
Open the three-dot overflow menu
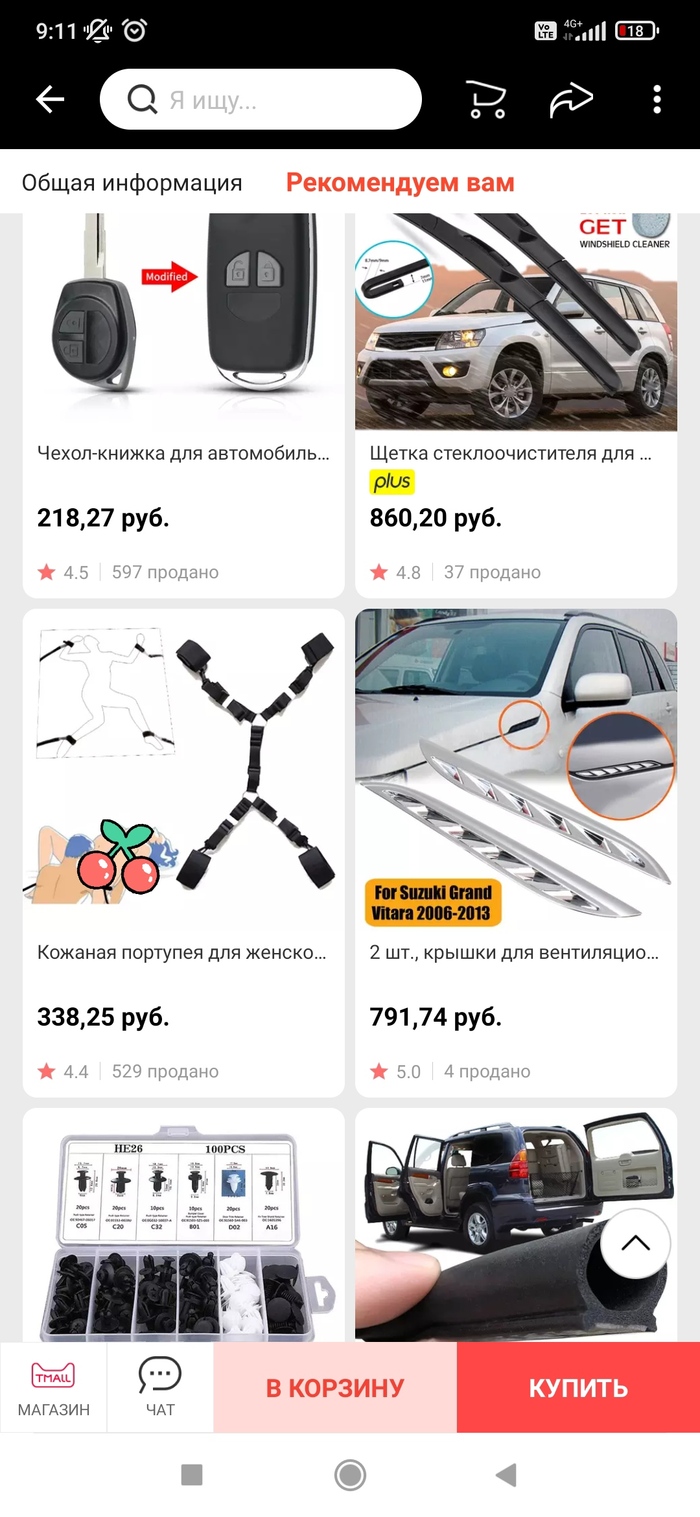[x=657, y=99]
